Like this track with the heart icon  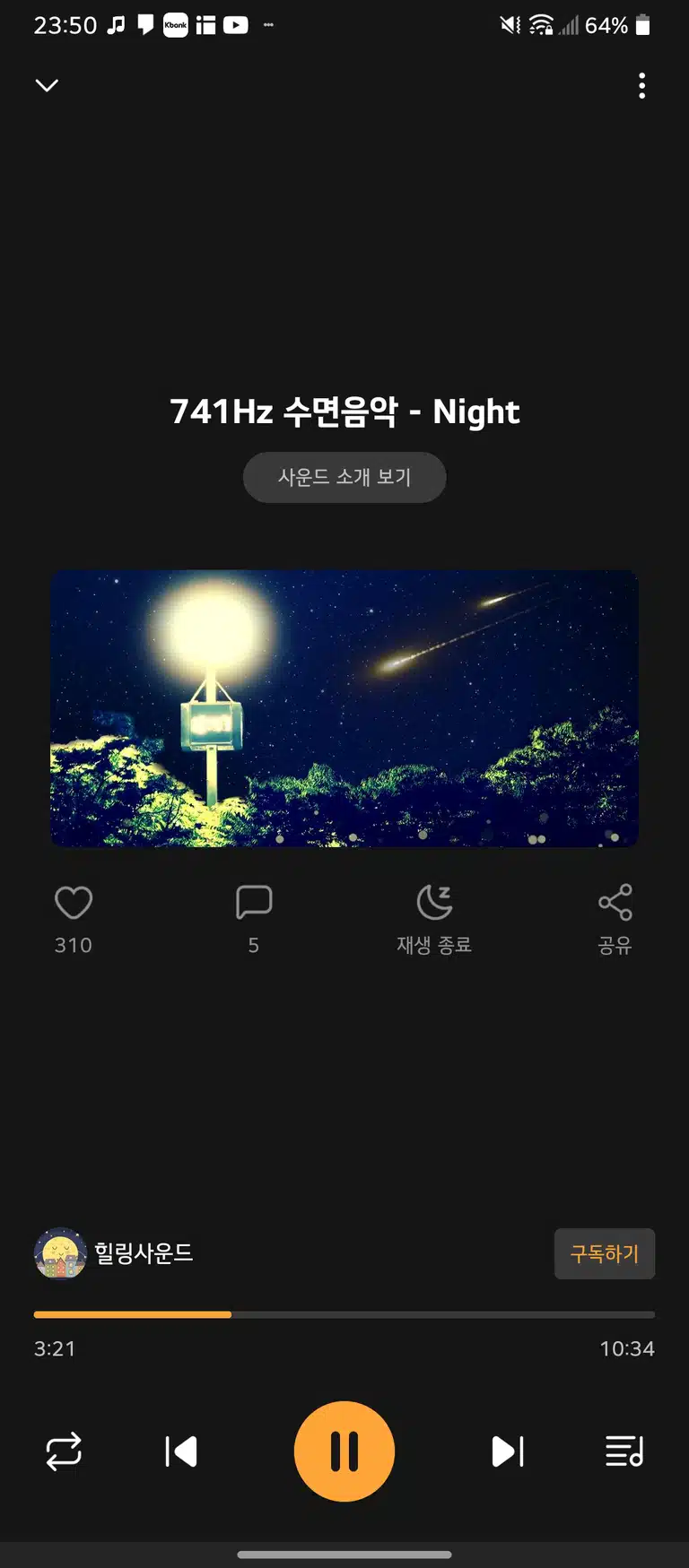[74, 903]
